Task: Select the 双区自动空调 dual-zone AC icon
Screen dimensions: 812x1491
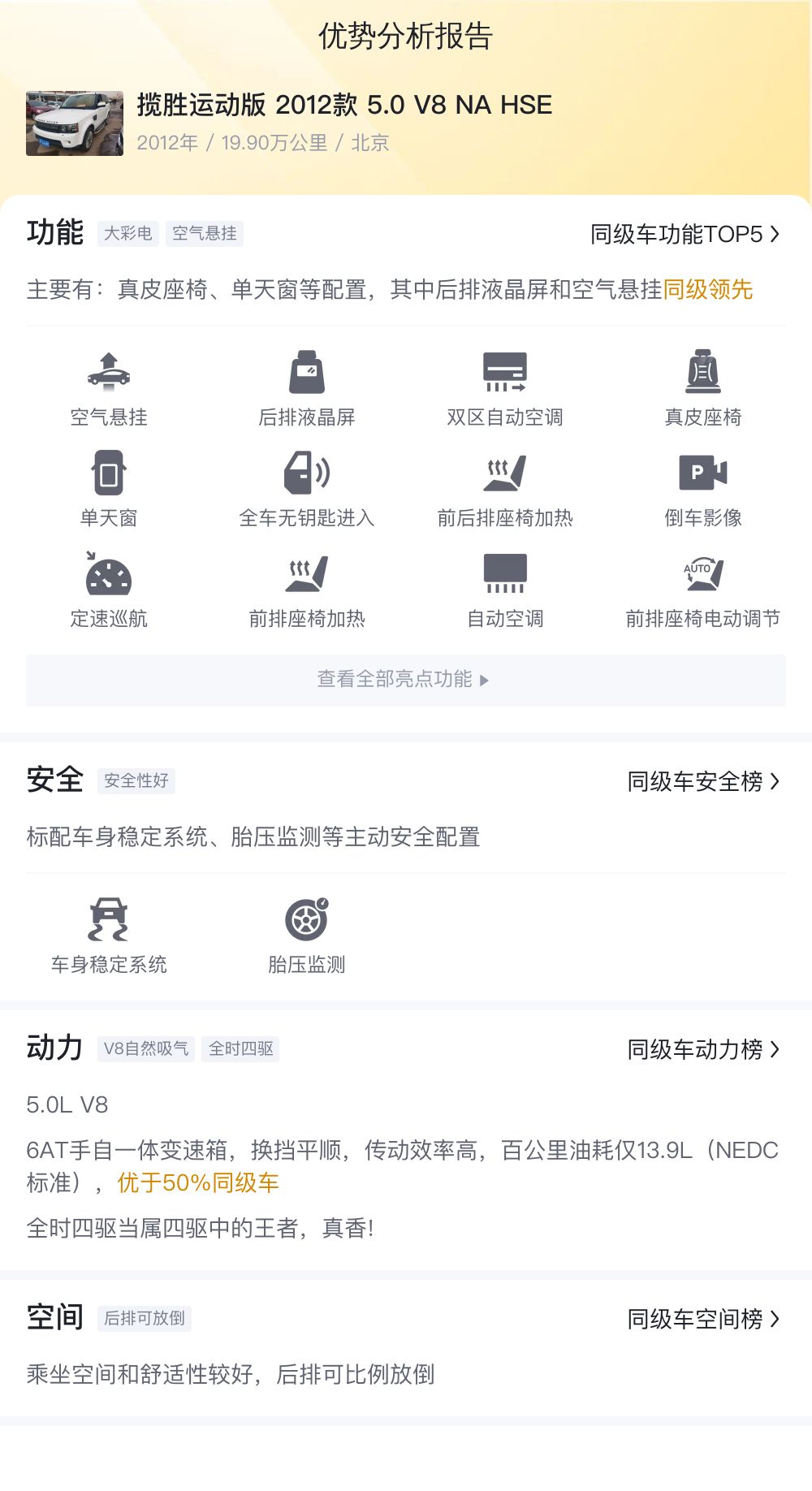Action: (x=505, y=374)
